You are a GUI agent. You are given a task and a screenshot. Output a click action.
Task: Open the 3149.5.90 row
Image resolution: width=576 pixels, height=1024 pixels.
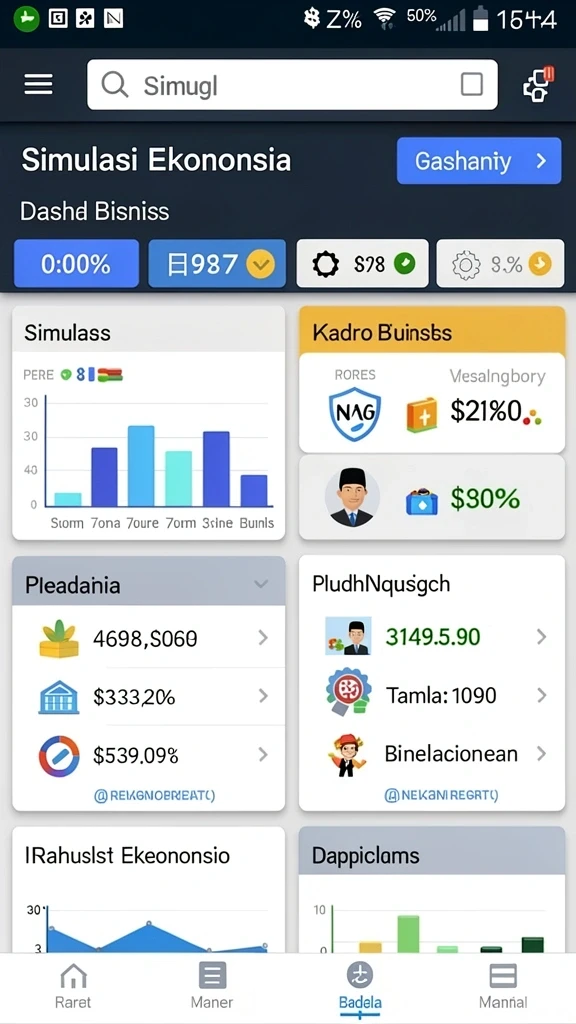pyautogui.click(x=432, y=636)
